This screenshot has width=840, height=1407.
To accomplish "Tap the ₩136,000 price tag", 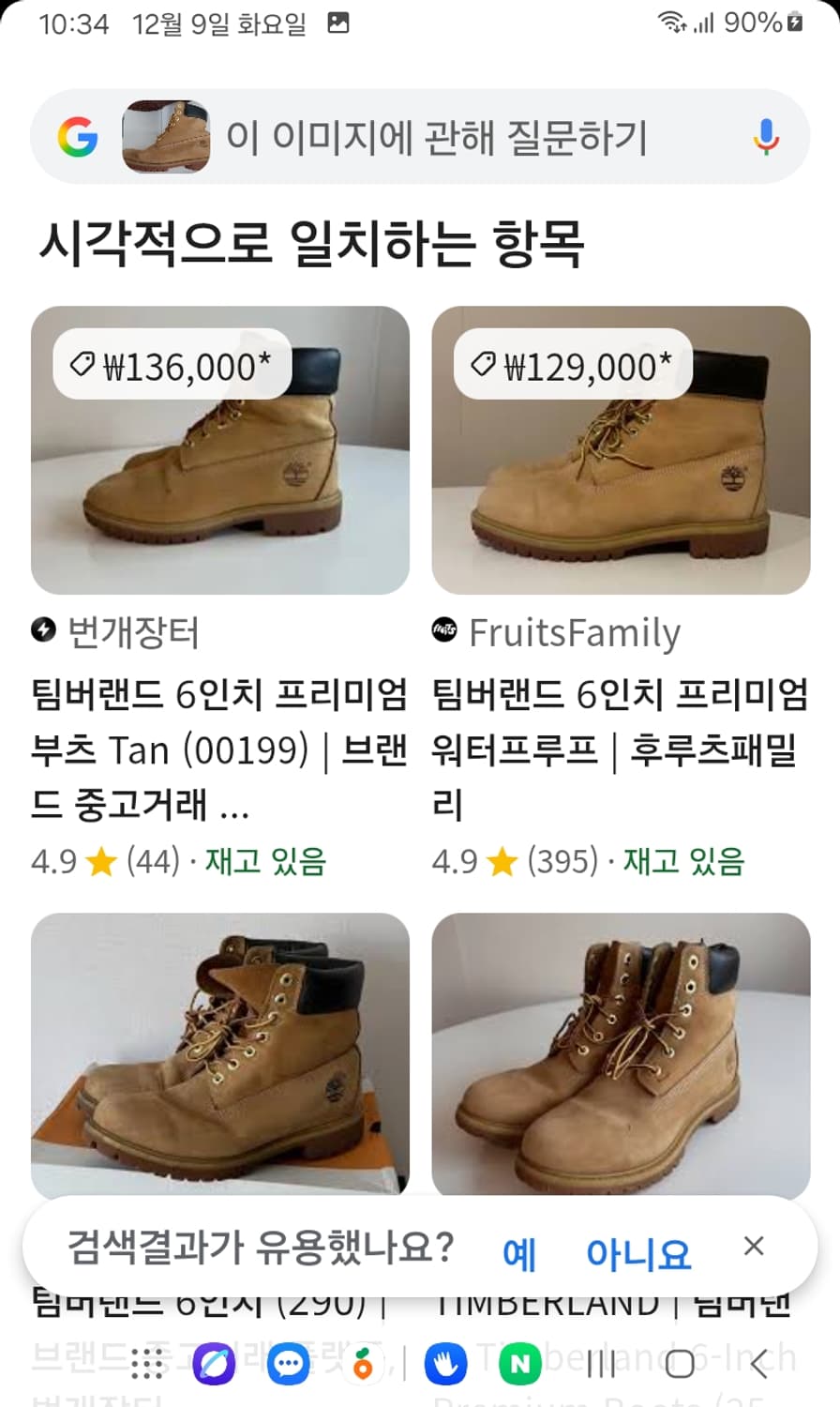I will click(x=172, y=366).
